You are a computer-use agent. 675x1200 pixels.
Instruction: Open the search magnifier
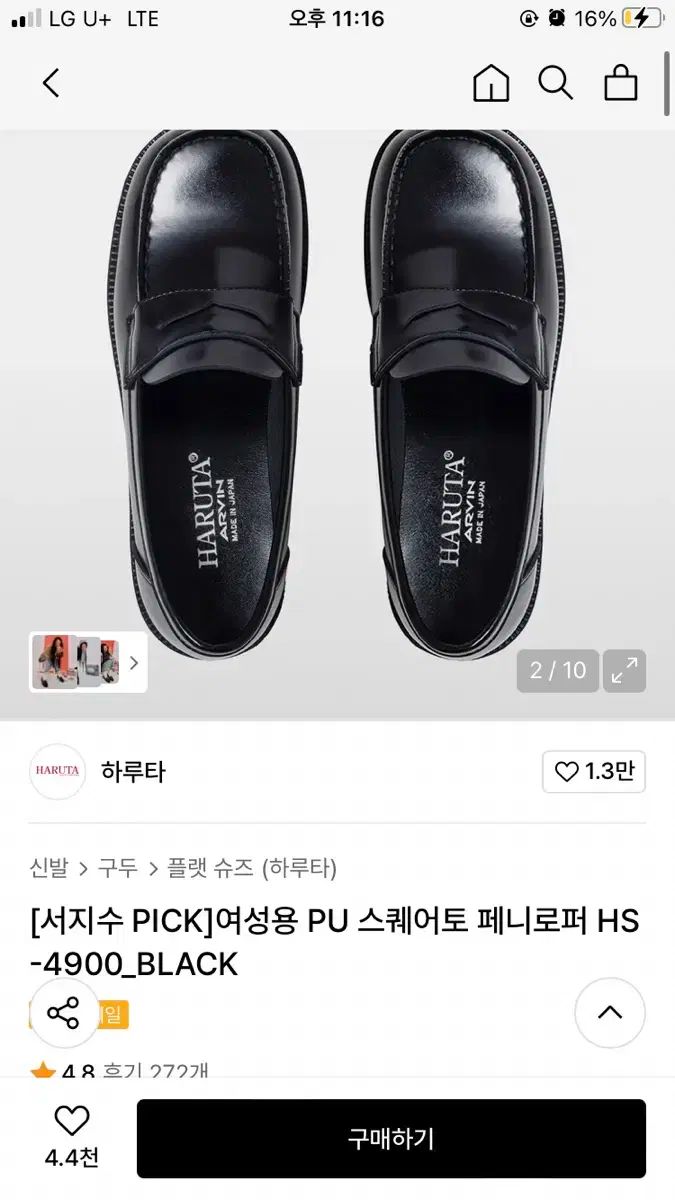coord(555,83)
